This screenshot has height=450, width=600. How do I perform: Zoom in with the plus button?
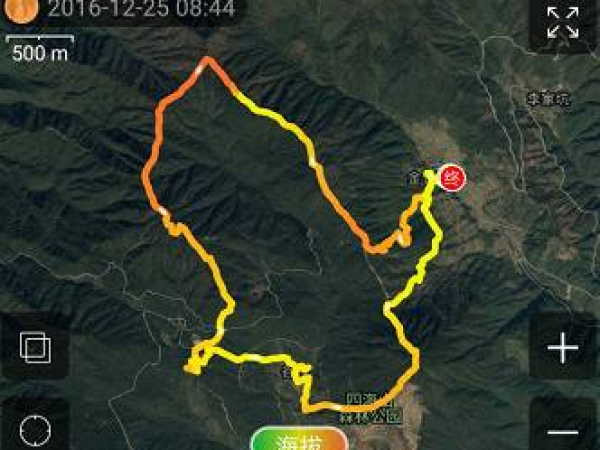point(563,348)
